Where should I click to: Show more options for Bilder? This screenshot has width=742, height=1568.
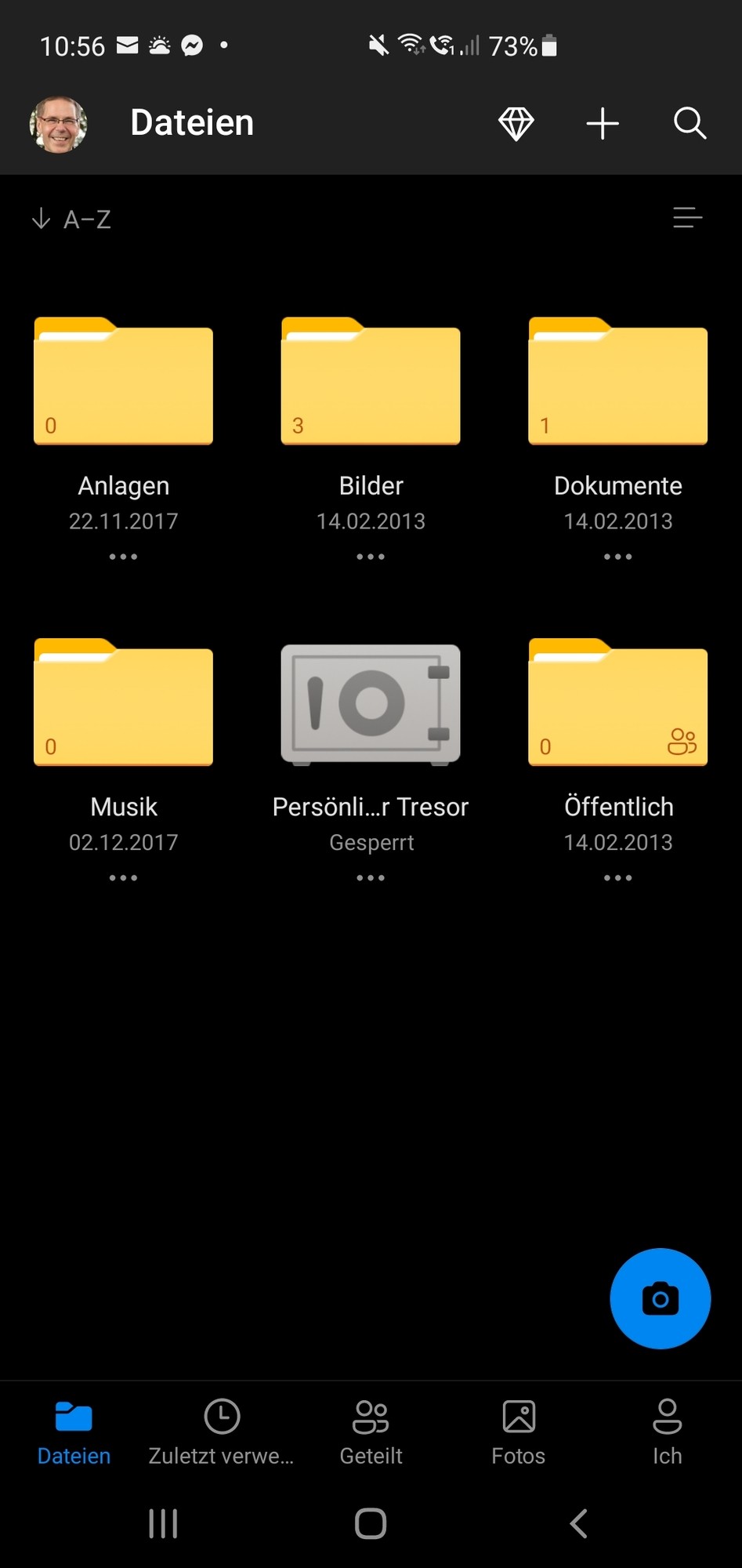pyautogui.click(x=371, y=557)
